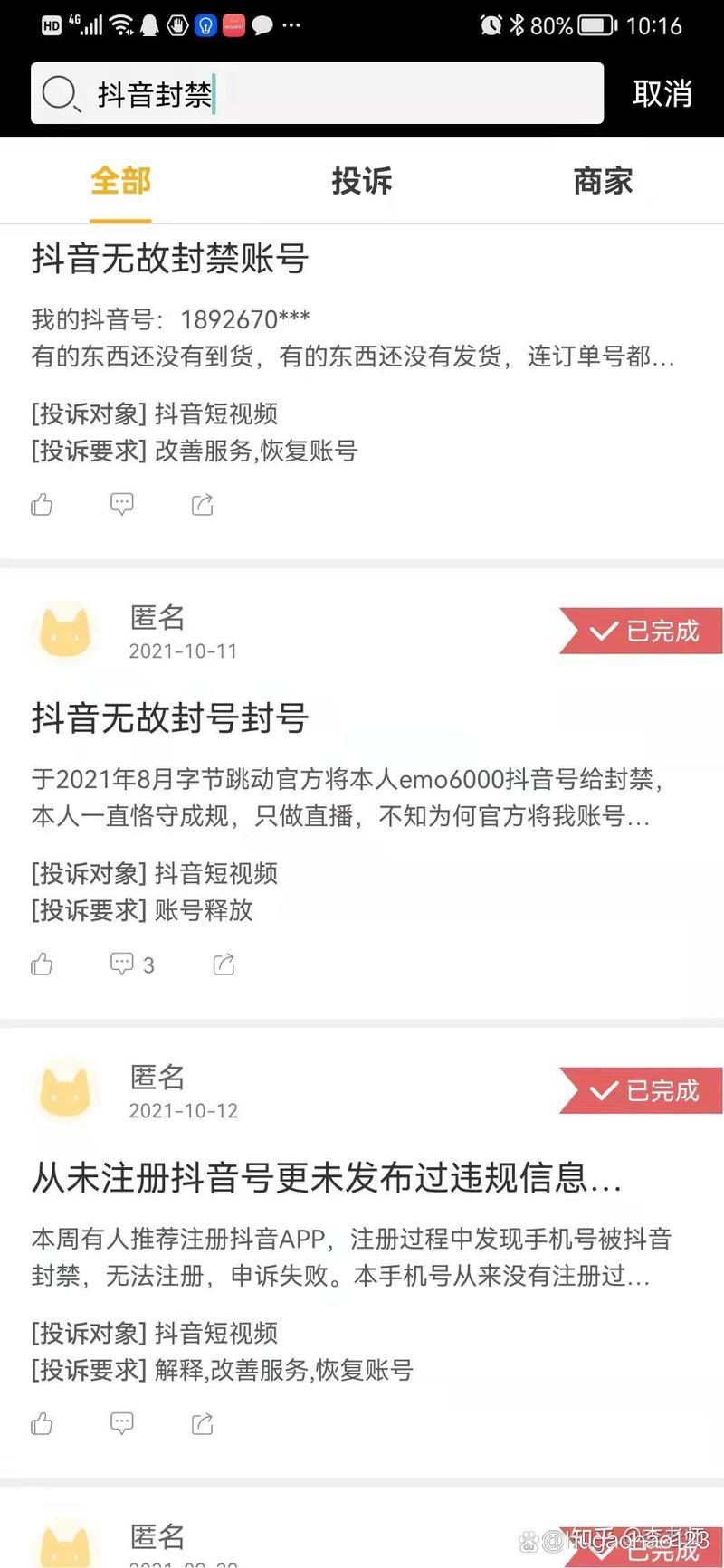Tap the search magnifier icon
Viewport: 724px width, 1568px height.
(60, 93)
